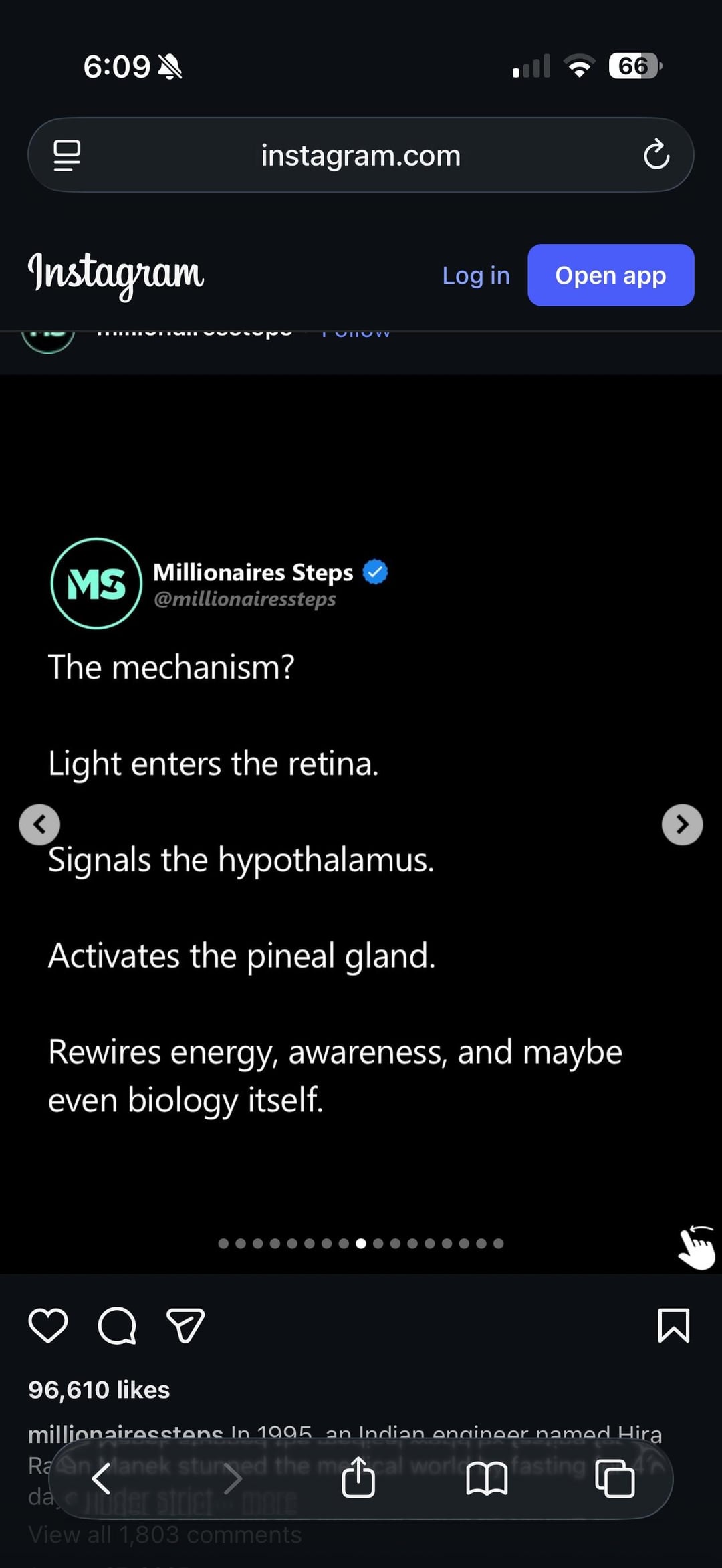The height and width of the screenshot is (1568, 722).
Task: Tap the Log in link
Action: click(475, 275)
